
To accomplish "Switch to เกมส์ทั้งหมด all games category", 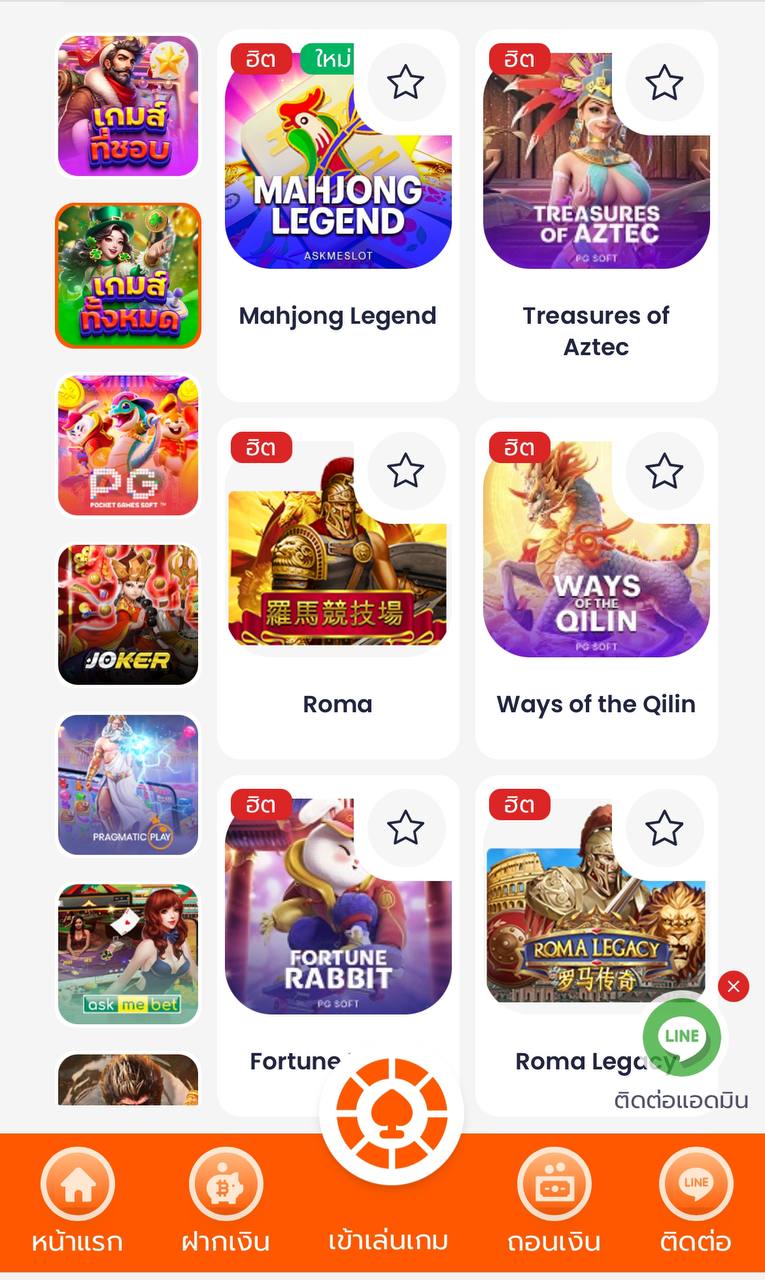I will click(x=127, y=276).
